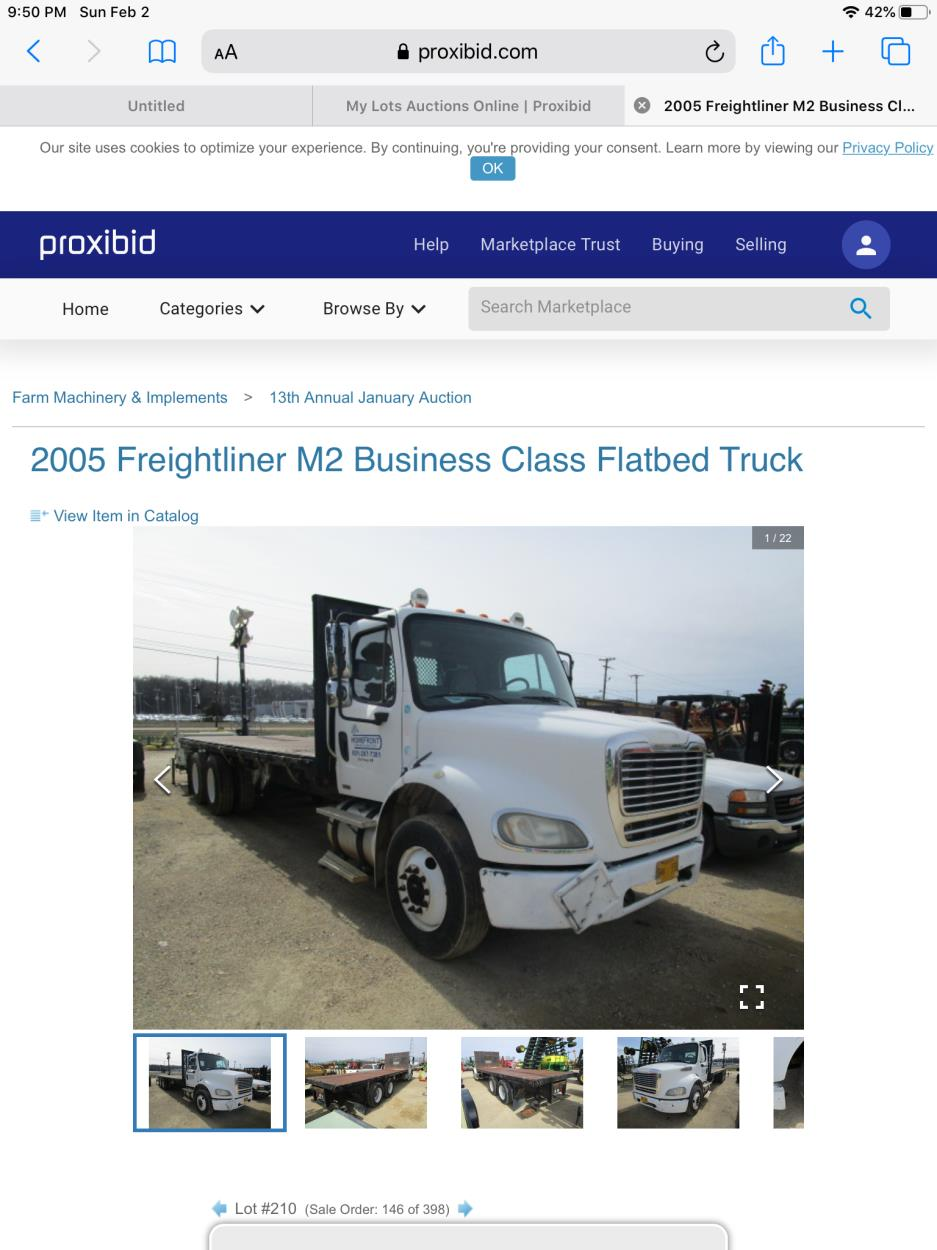Close the 2005 Freightliner tab
Viewport: 937px width, 1250px height.
tap(642, 106)
